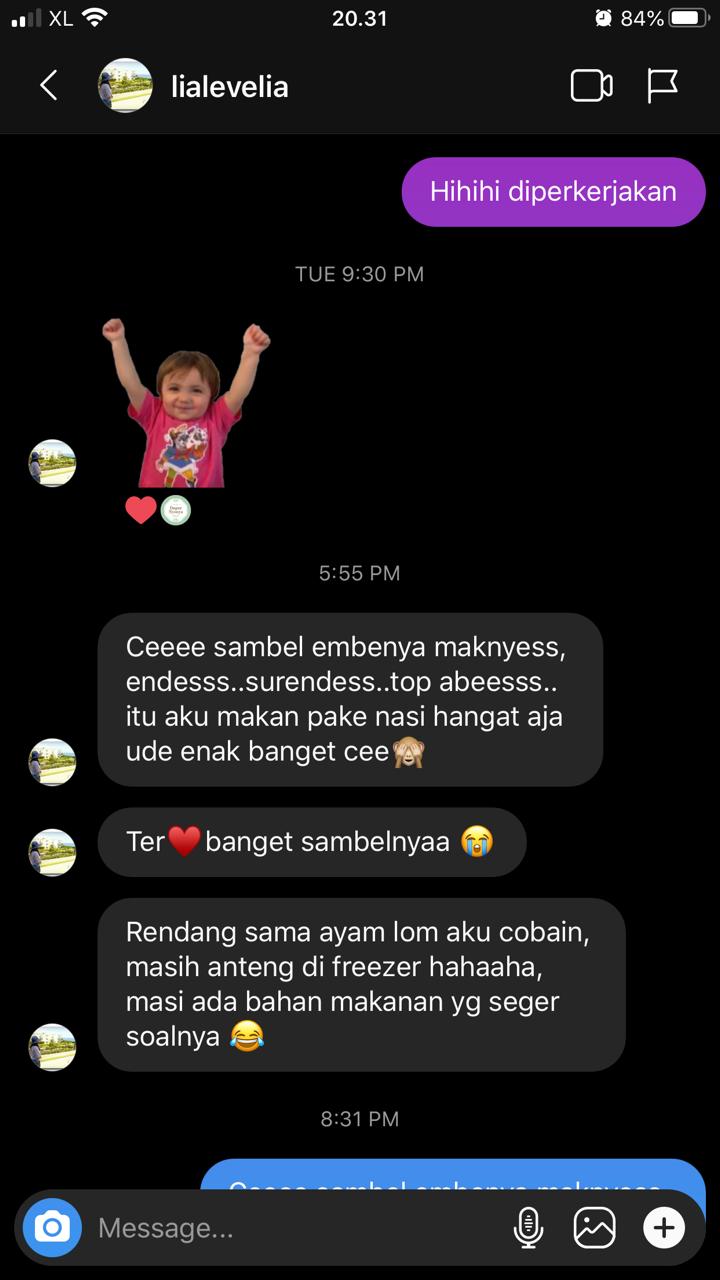This screenshot has height=1280, width=720.
Task: Open the flag icon in header
Action: click(662, 86)
